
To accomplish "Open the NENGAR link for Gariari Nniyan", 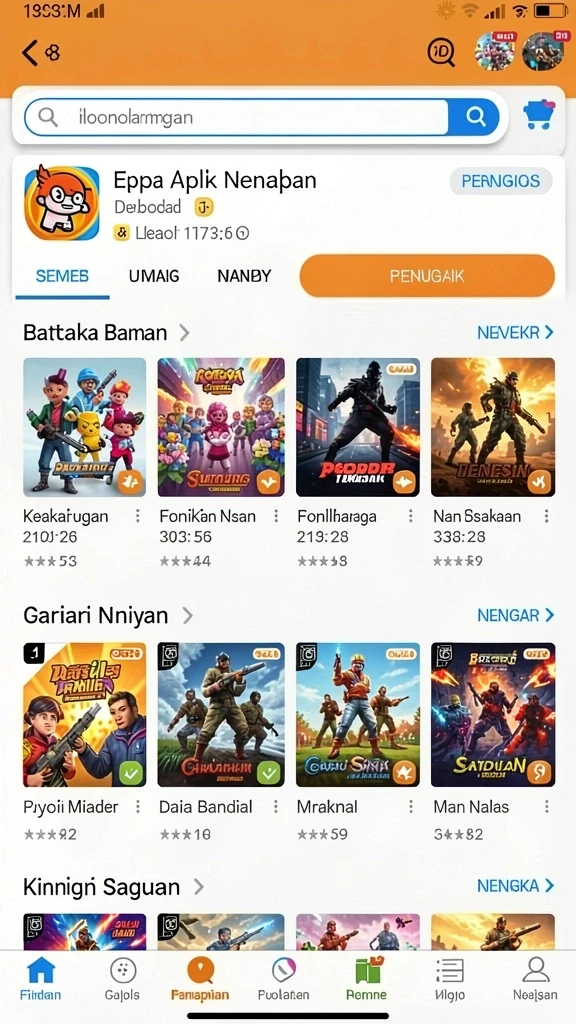I will 516,615.
